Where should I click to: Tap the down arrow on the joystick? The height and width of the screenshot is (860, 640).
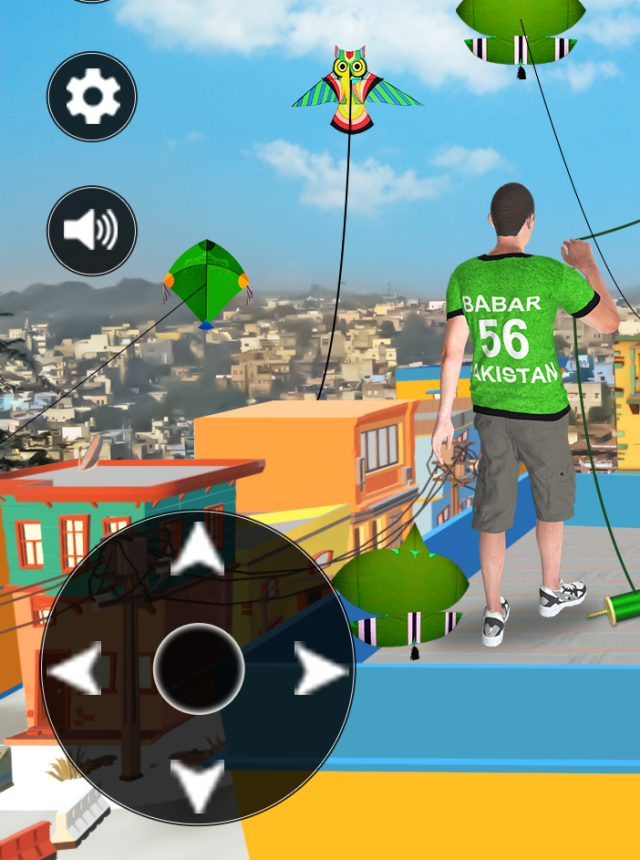pyautogui.click(x=198, y=783)
